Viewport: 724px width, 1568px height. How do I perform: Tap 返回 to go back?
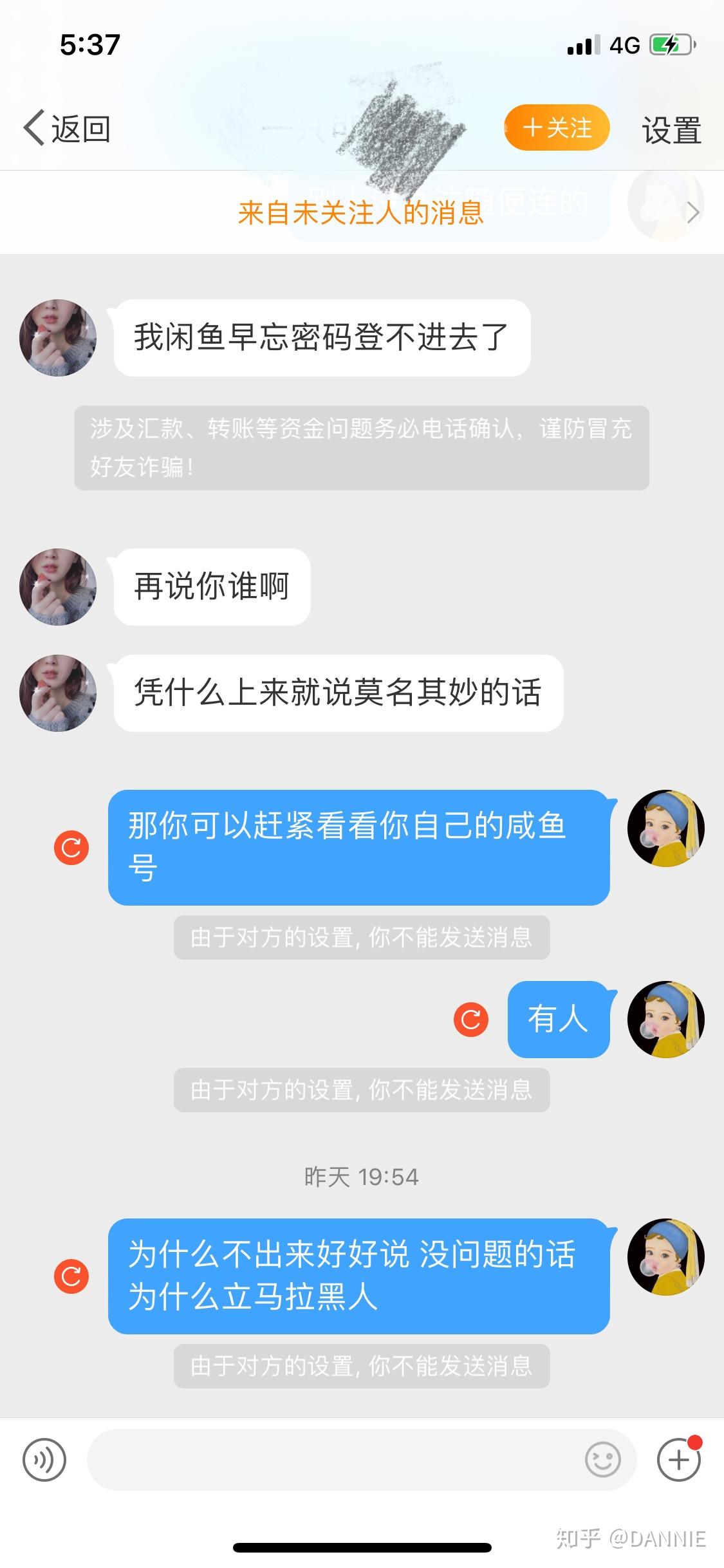coord(68,129)
